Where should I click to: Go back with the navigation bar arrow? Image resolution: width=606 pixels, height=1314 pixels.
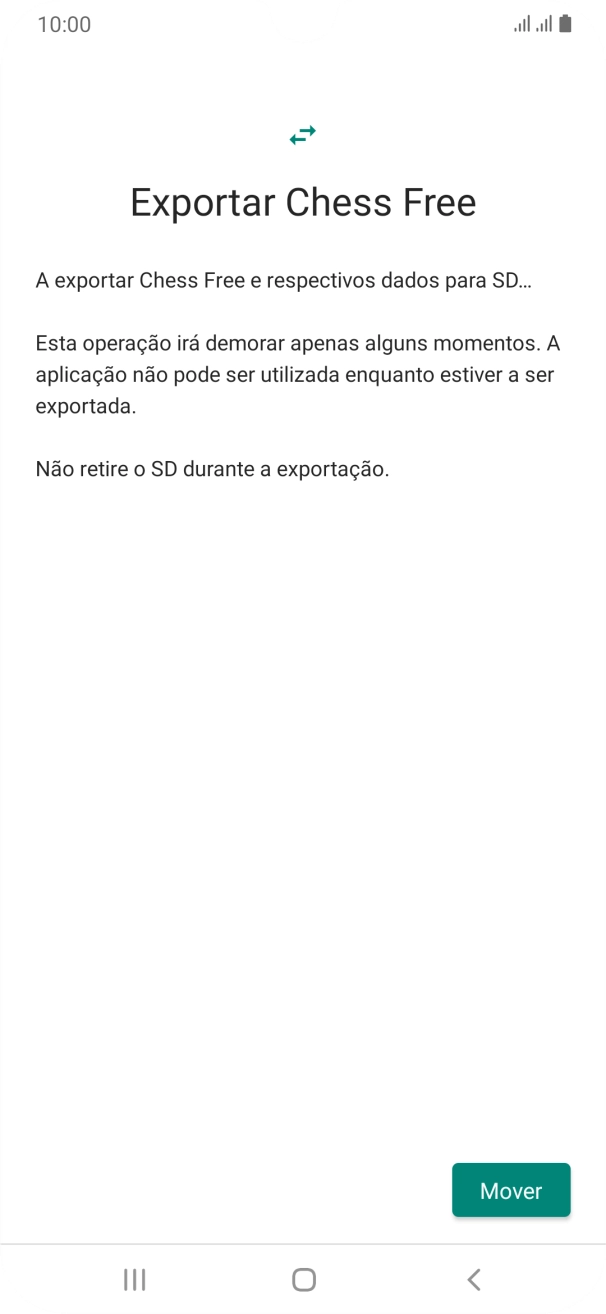474,1279
